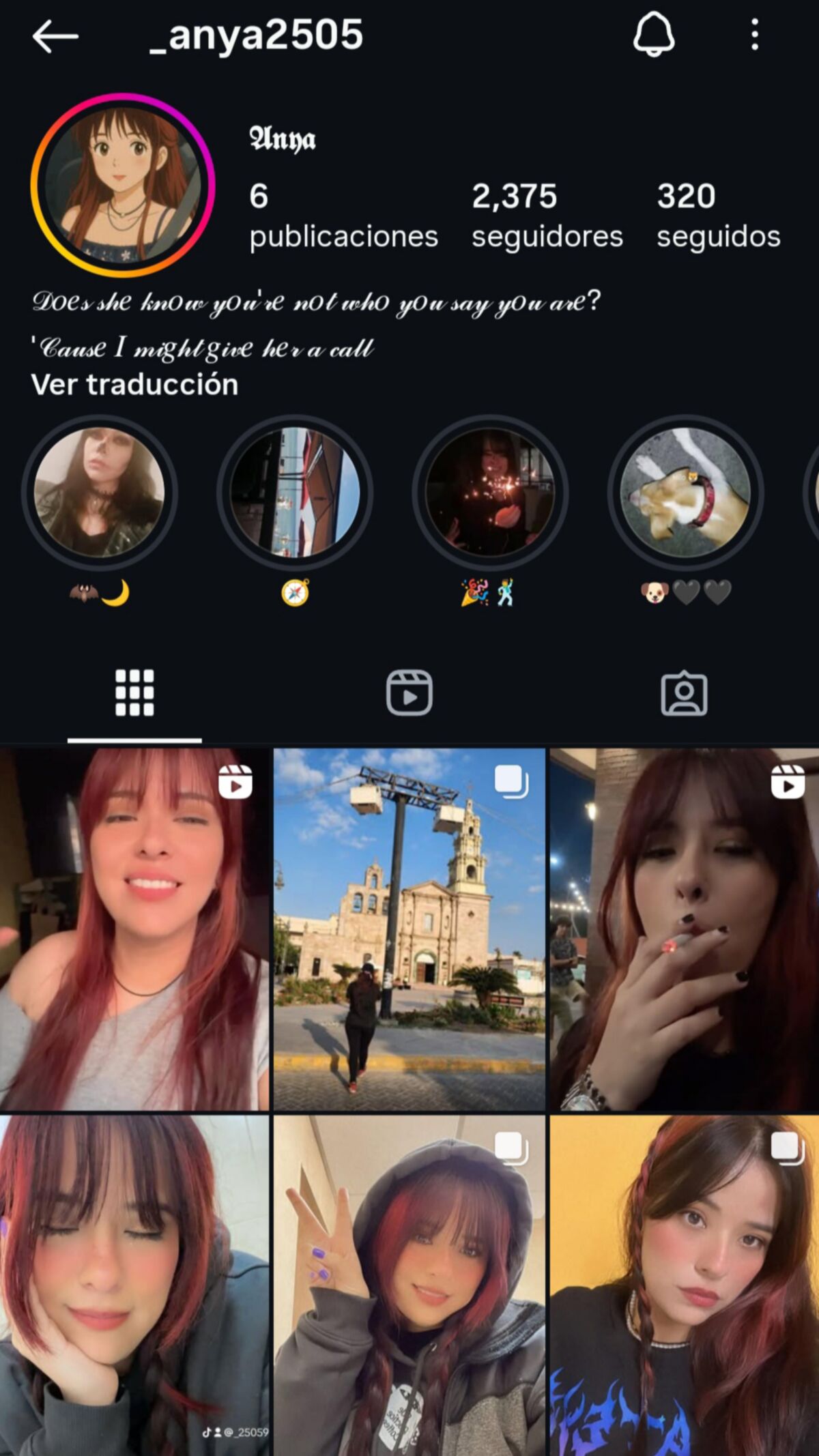This screenshot has width=819, height=1456.
Task: Open the bat and moon highlight
Action: tap(100, 493)
